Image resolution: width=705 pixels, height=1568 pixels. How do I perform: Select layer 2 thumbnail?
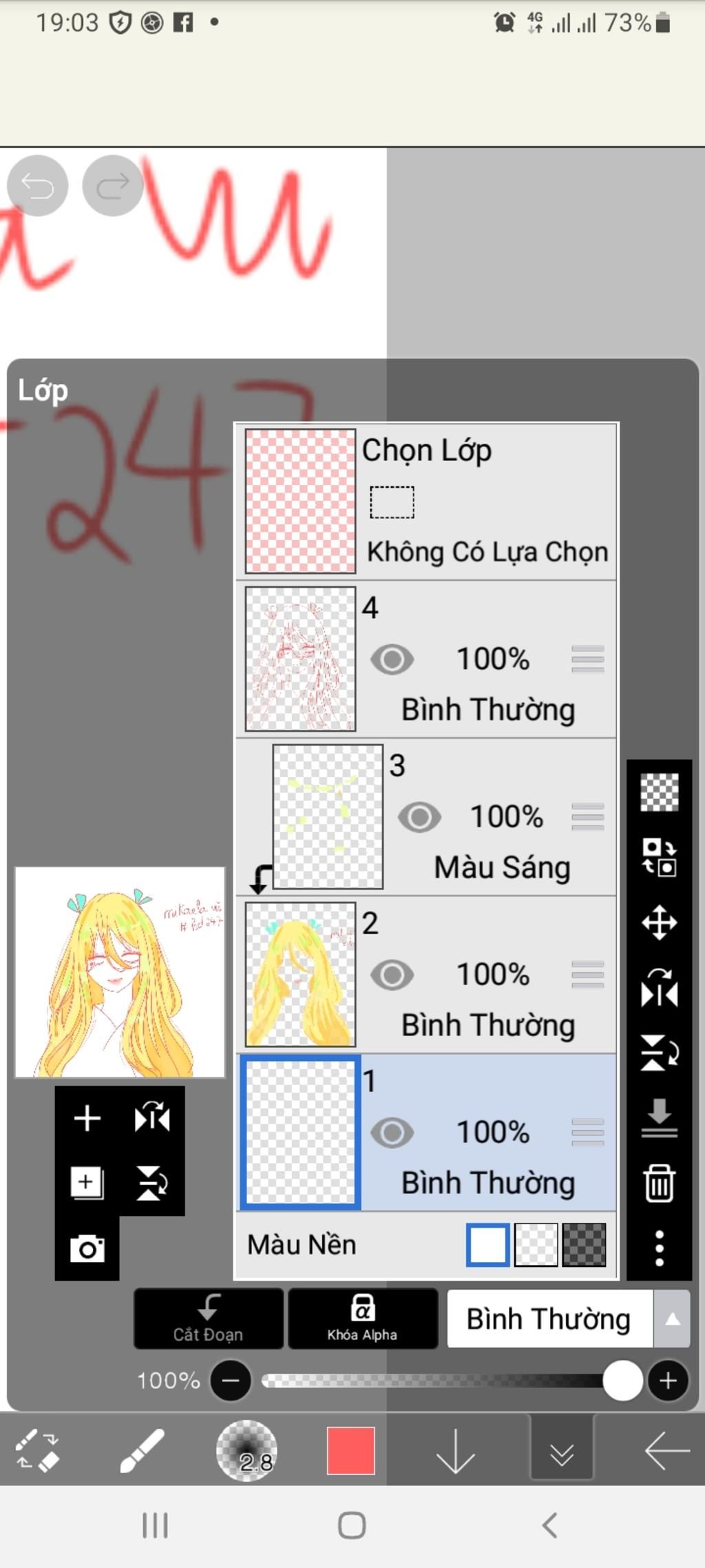tap(300, 975)
